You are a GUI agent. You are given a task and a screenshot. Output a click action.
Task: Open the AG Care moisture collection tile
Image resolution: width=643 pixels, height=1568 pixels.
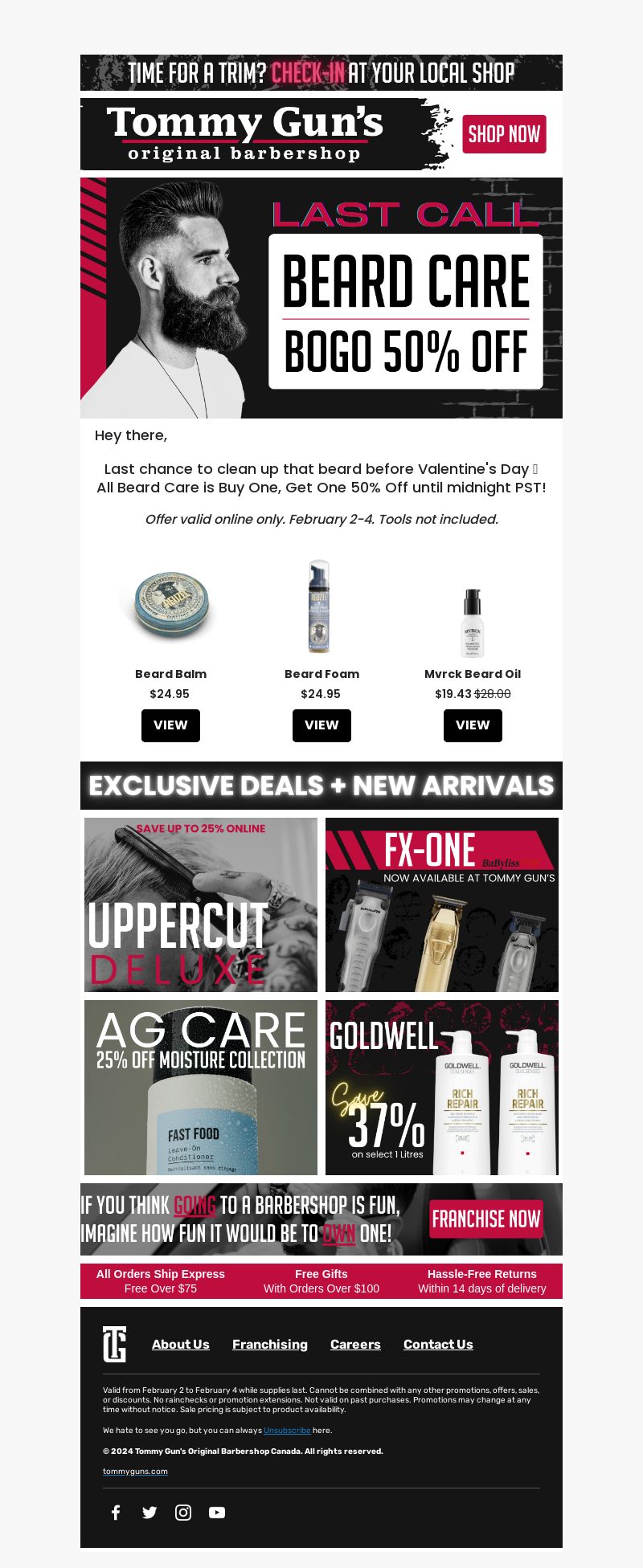201,1087
